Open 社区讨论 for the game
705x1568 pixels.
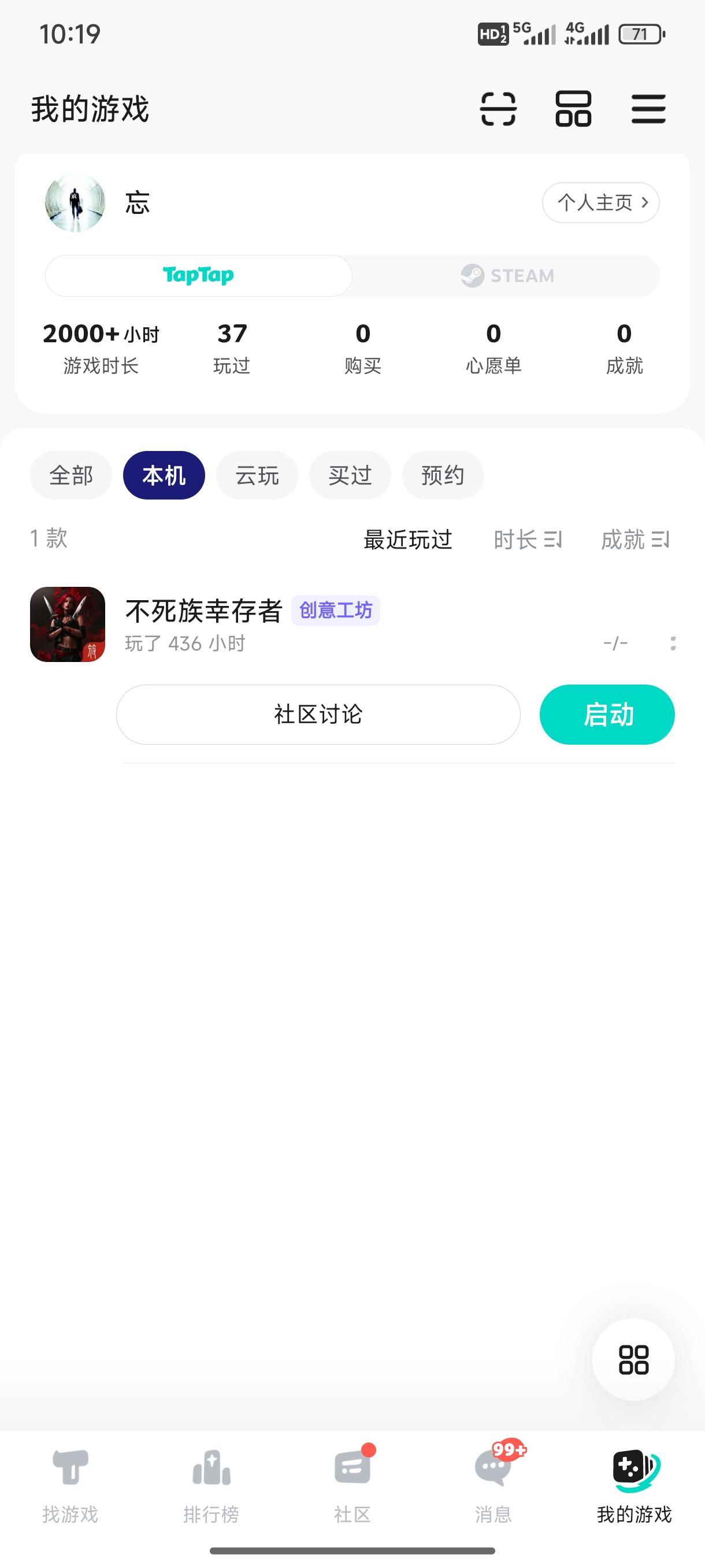(318, 715)
